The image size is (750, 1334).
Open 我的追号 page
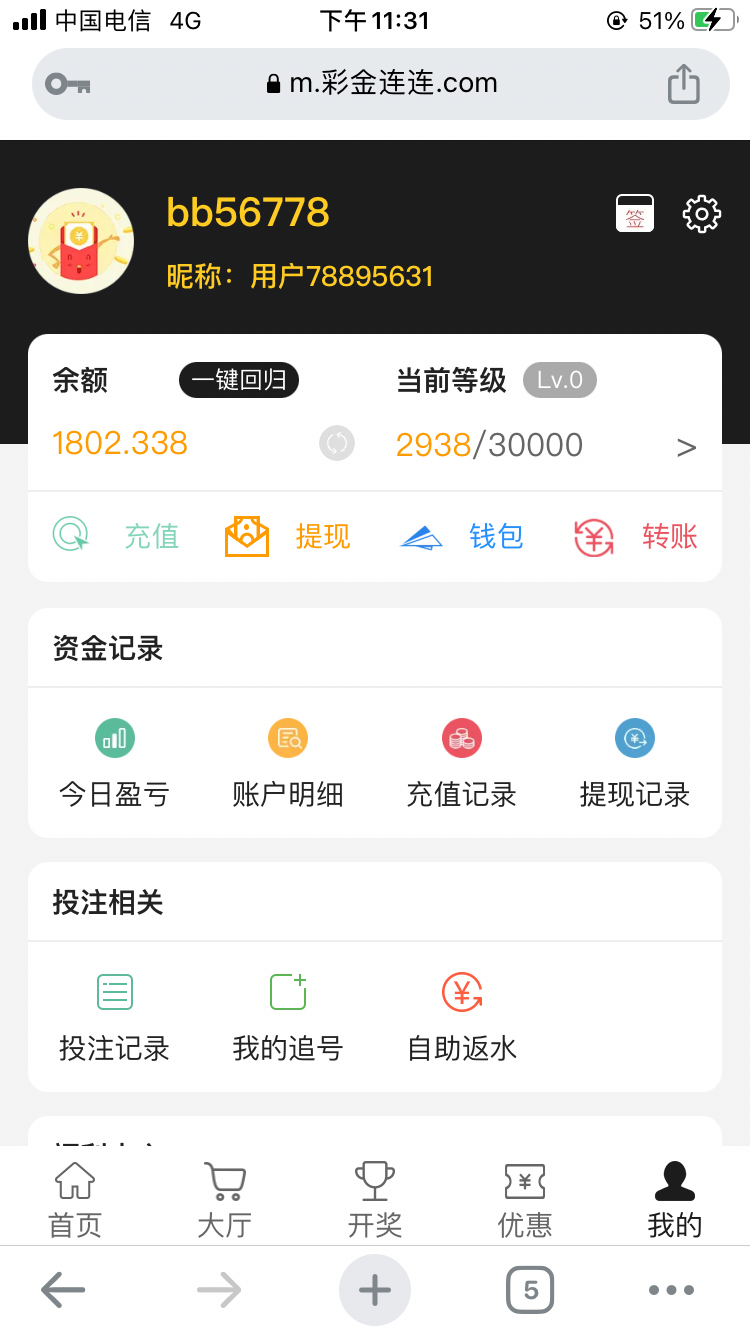coord(288,1019)
